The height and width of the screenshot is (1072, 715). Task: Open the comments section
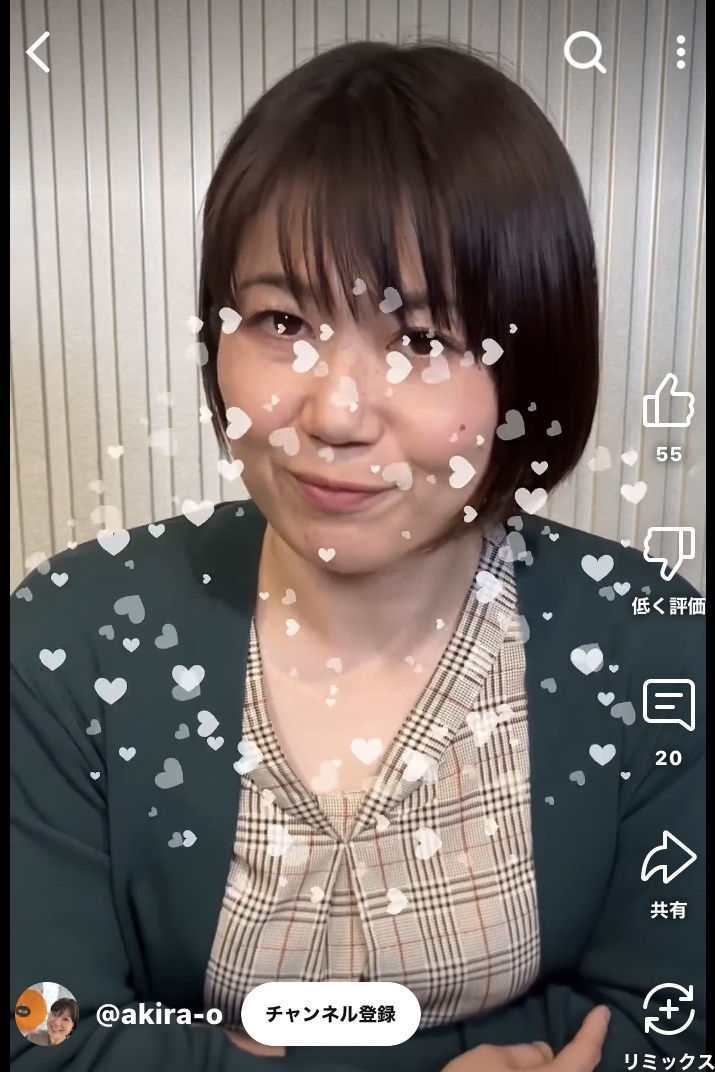668,705
